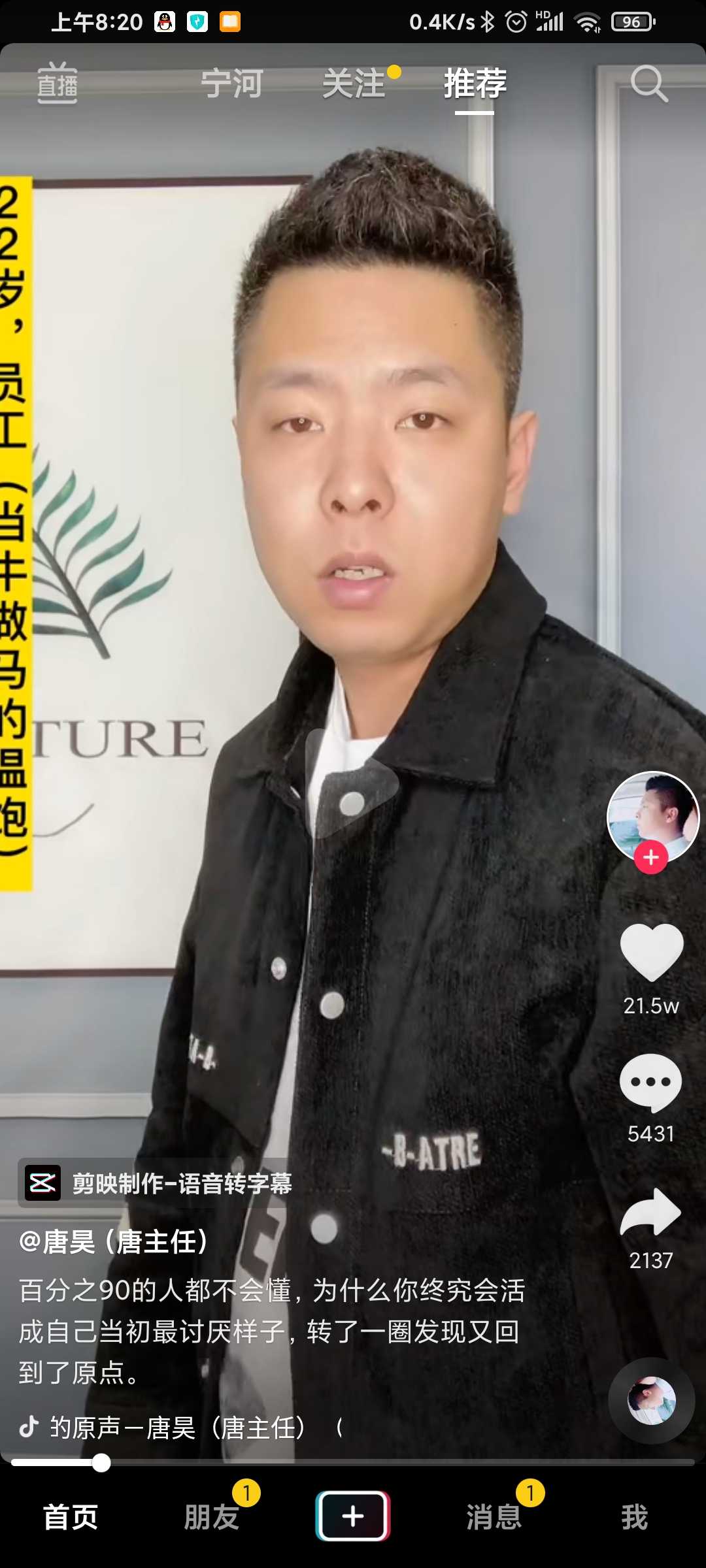The width and height of the screenshot is (706, 1568).
Task: Open the search magnifier
Action: click(x=649, y=84)
